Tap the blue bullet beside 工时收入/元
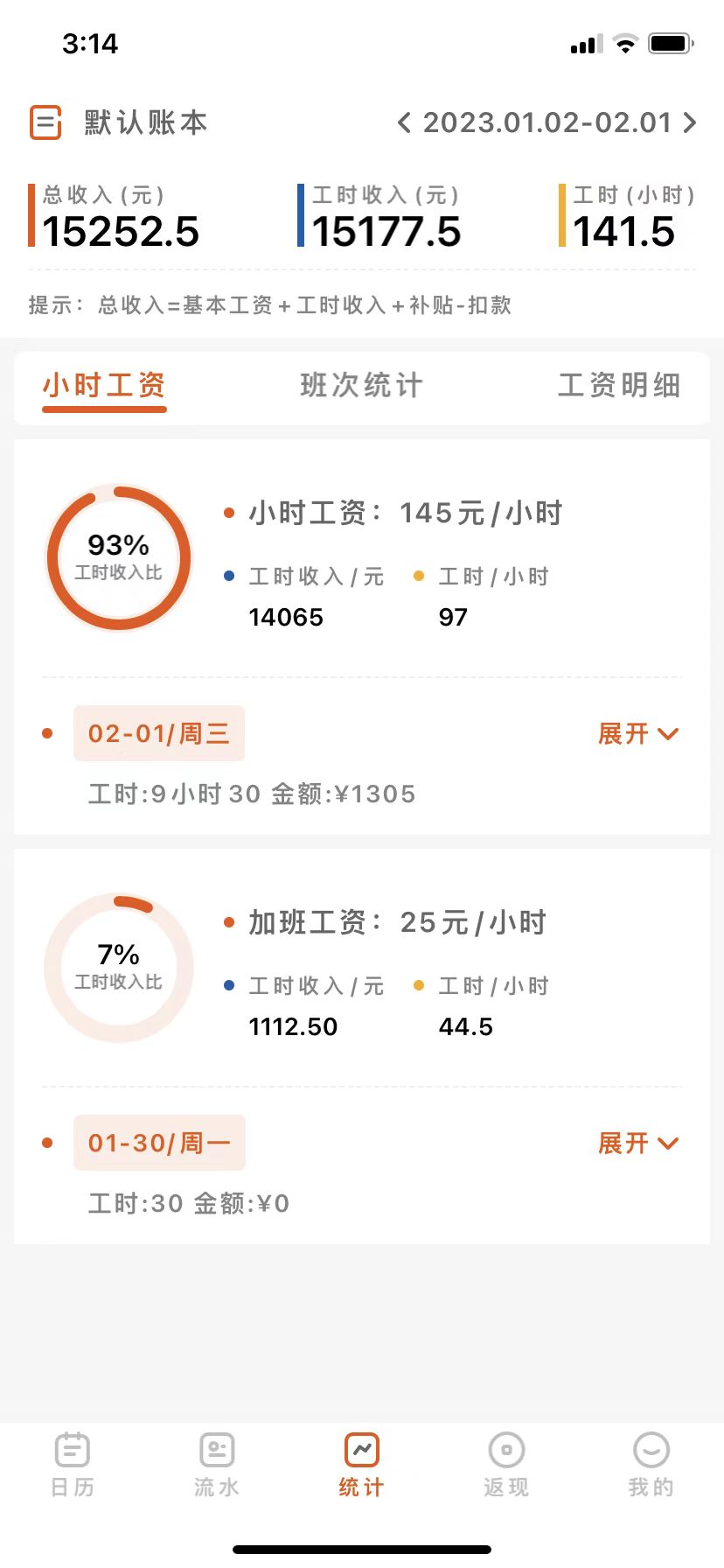This screenshot has height=1568, width=724. (228, 576)
